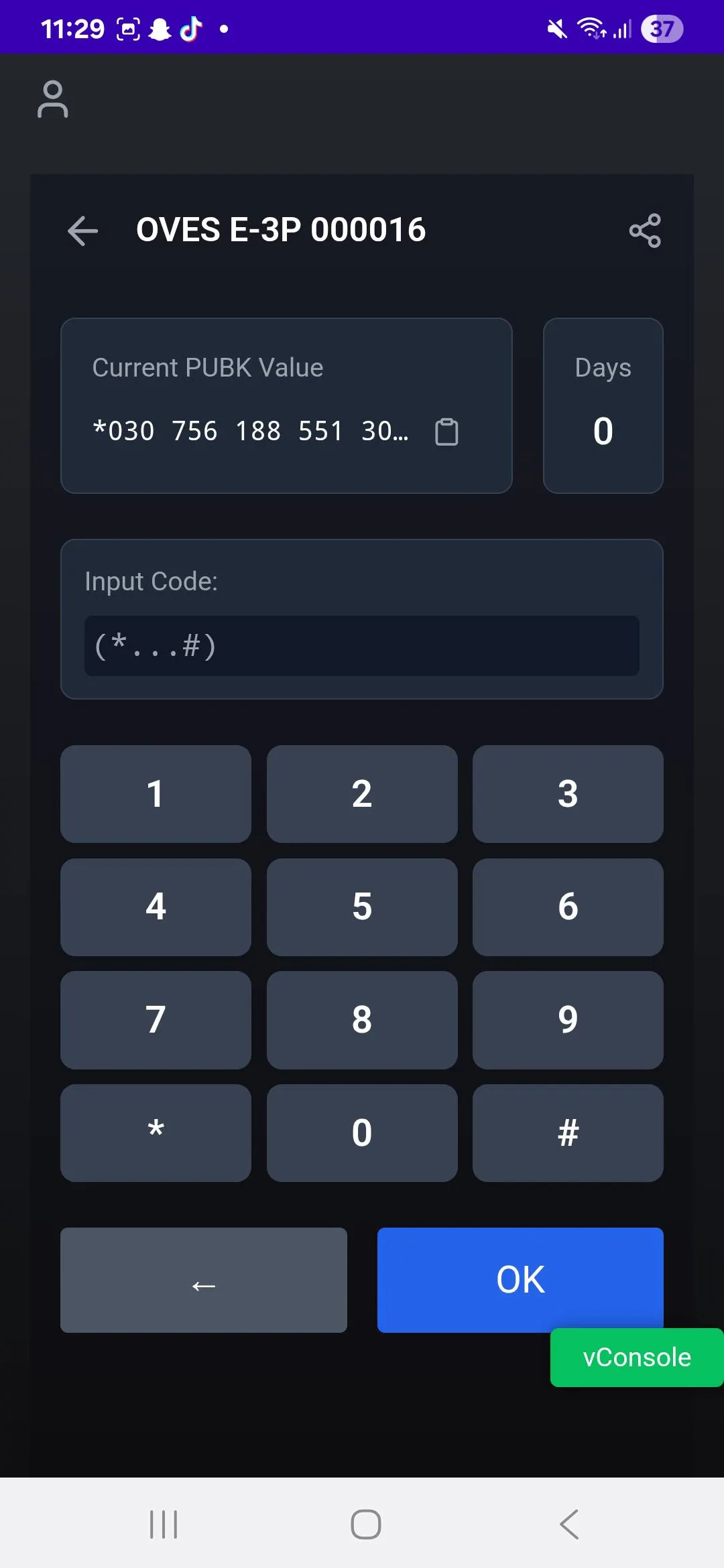Select the Input Code text field
This screenshot has width=724, height=1568.
coord(361,645)
